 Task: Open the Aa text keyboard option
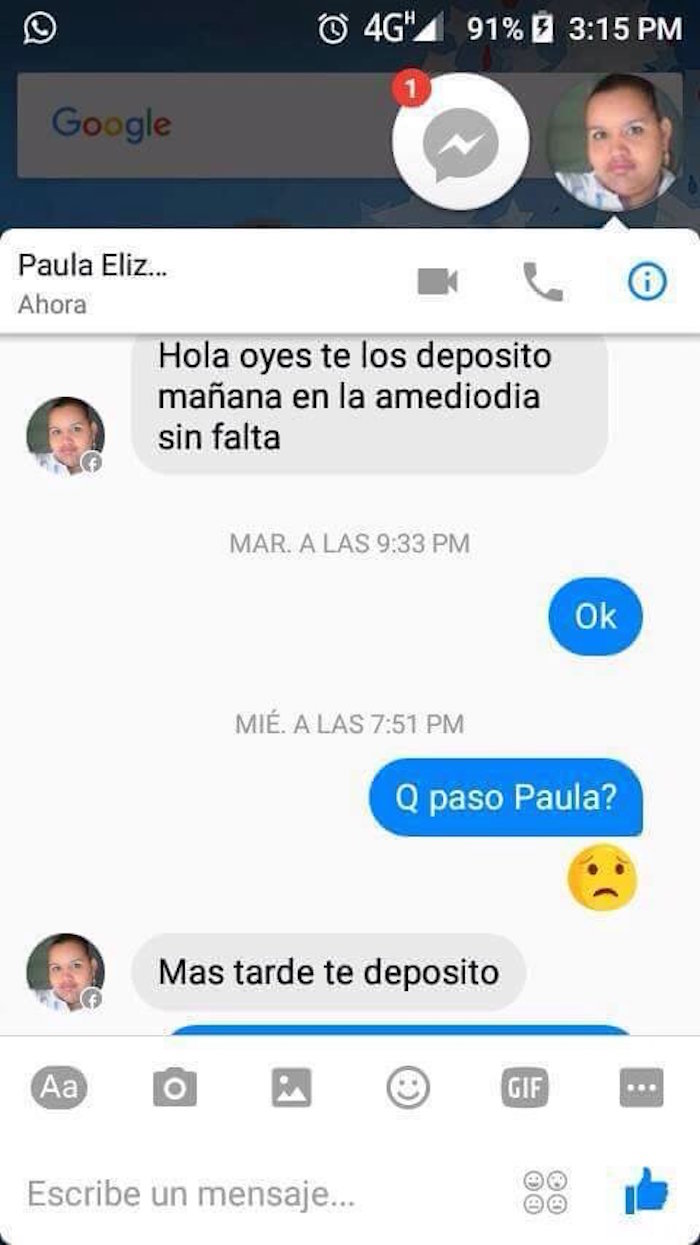59,1087
